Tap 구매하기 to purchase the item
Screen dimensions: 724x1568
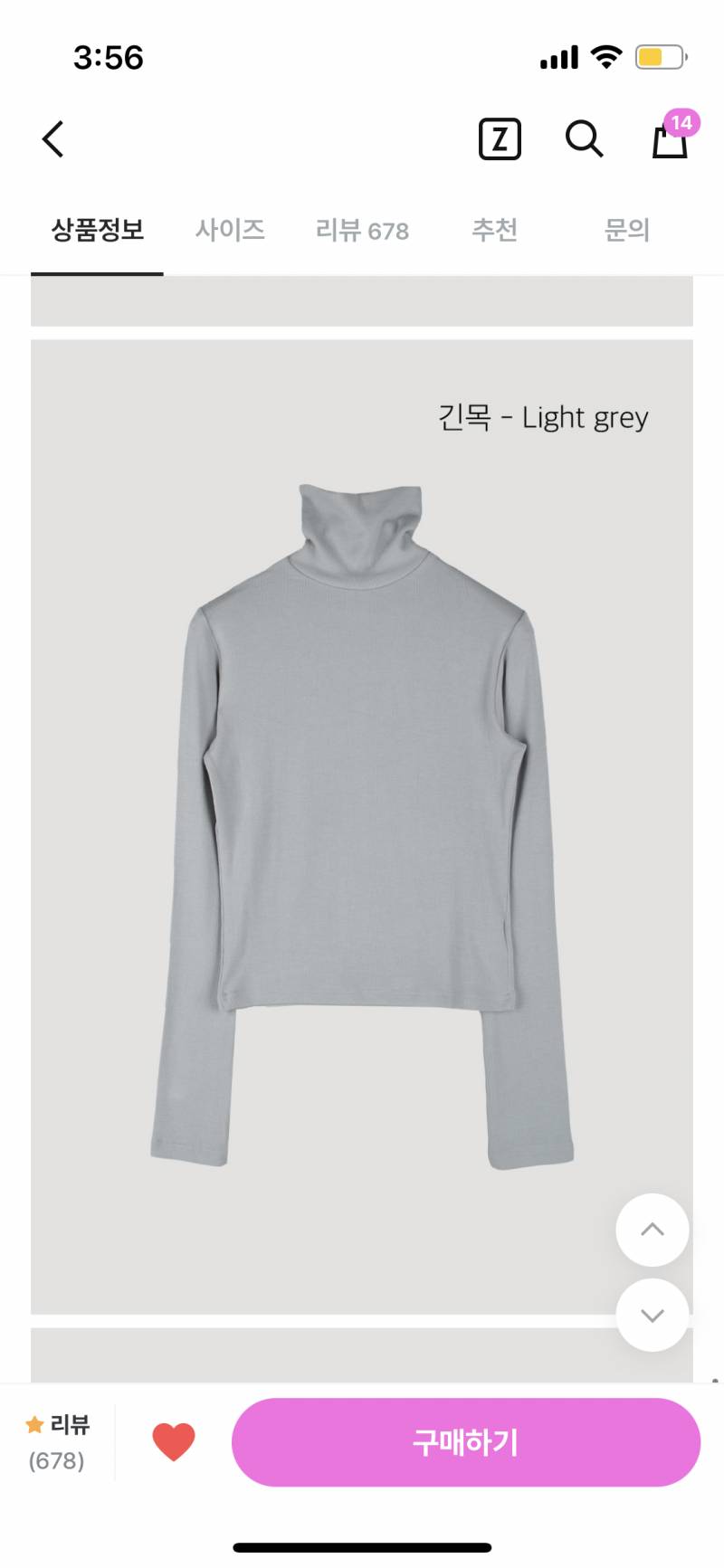(465, 1441)
